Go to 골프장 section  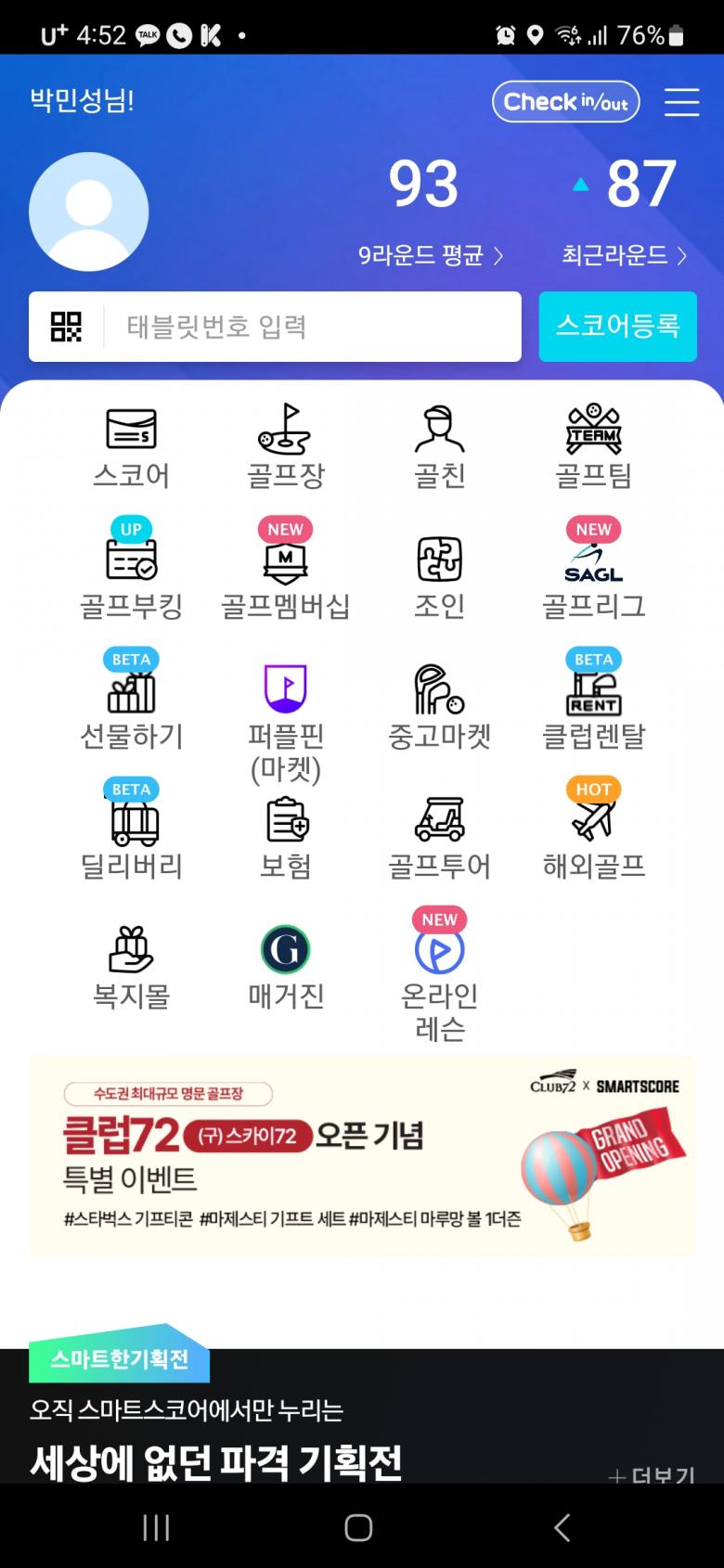coord(285,447)
